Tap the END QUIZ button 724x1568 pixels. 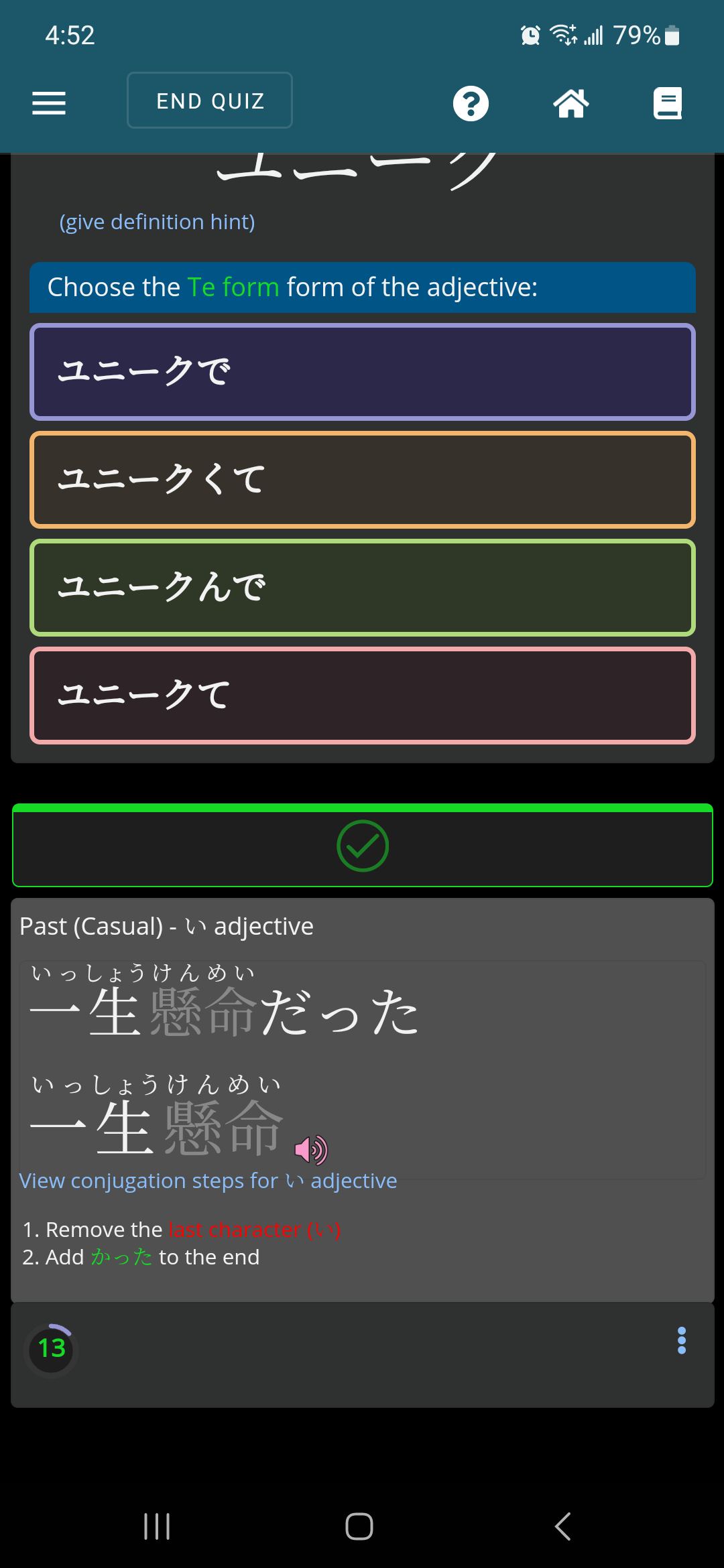tap(210, 101)
